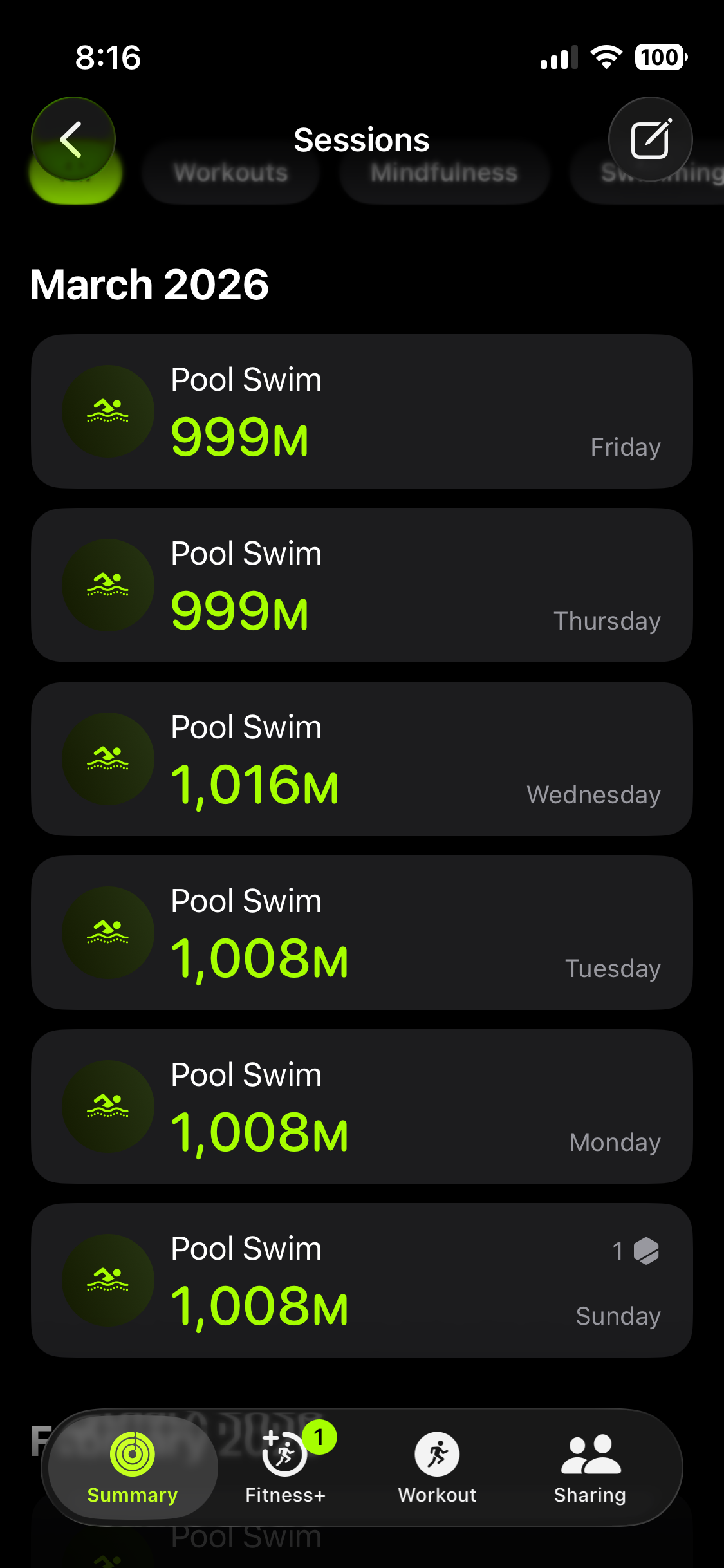Screen dimensions: 724x1568
Task: Open the edit sessions button
Action: (650, 139)
